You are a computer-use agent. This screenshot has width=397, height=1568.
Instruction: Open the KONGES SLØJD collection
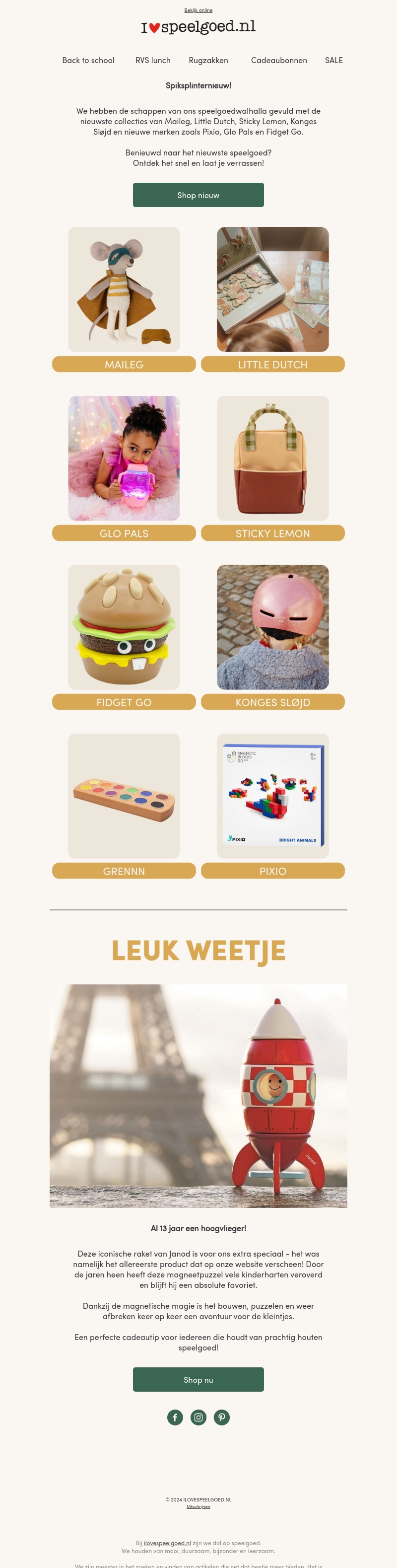coord(272,702)
